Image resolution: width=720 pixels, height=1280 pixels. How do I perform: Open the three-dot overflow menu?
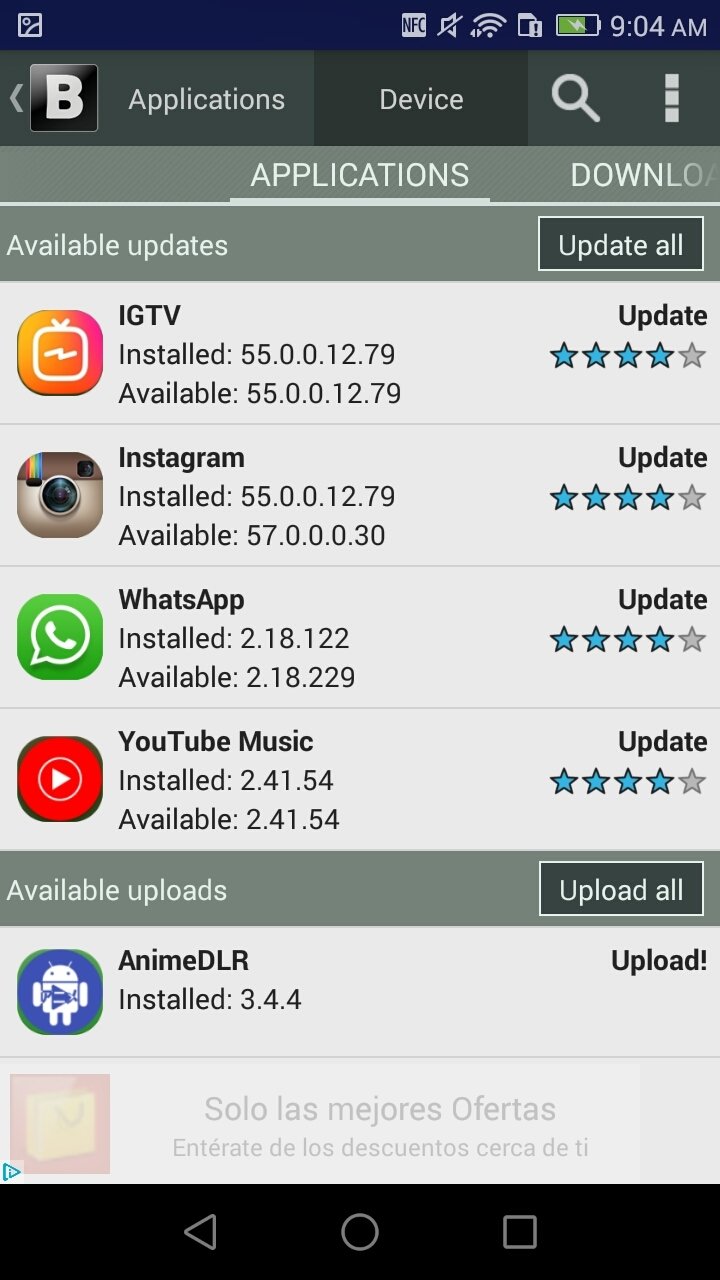(x=672, y=99)
